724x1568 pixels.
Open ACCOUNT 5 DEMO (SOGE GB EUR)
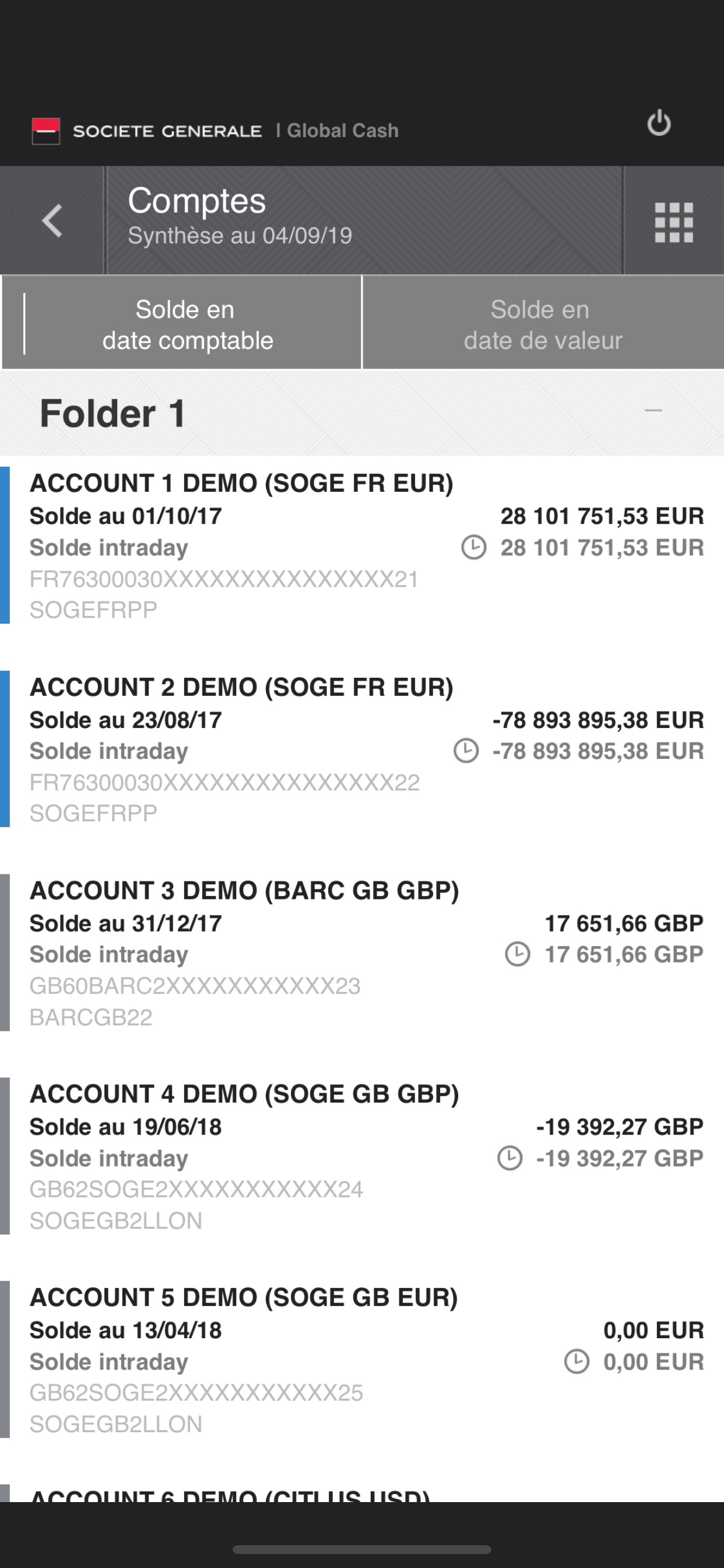[362, 1360]
